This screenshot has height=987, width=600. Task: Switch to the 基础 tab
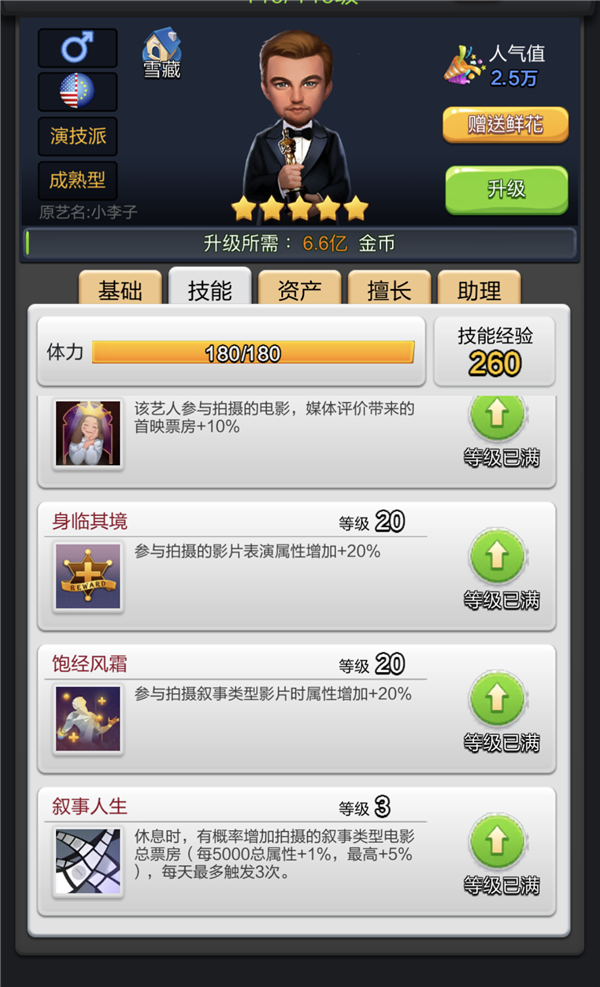click(120, 288)
